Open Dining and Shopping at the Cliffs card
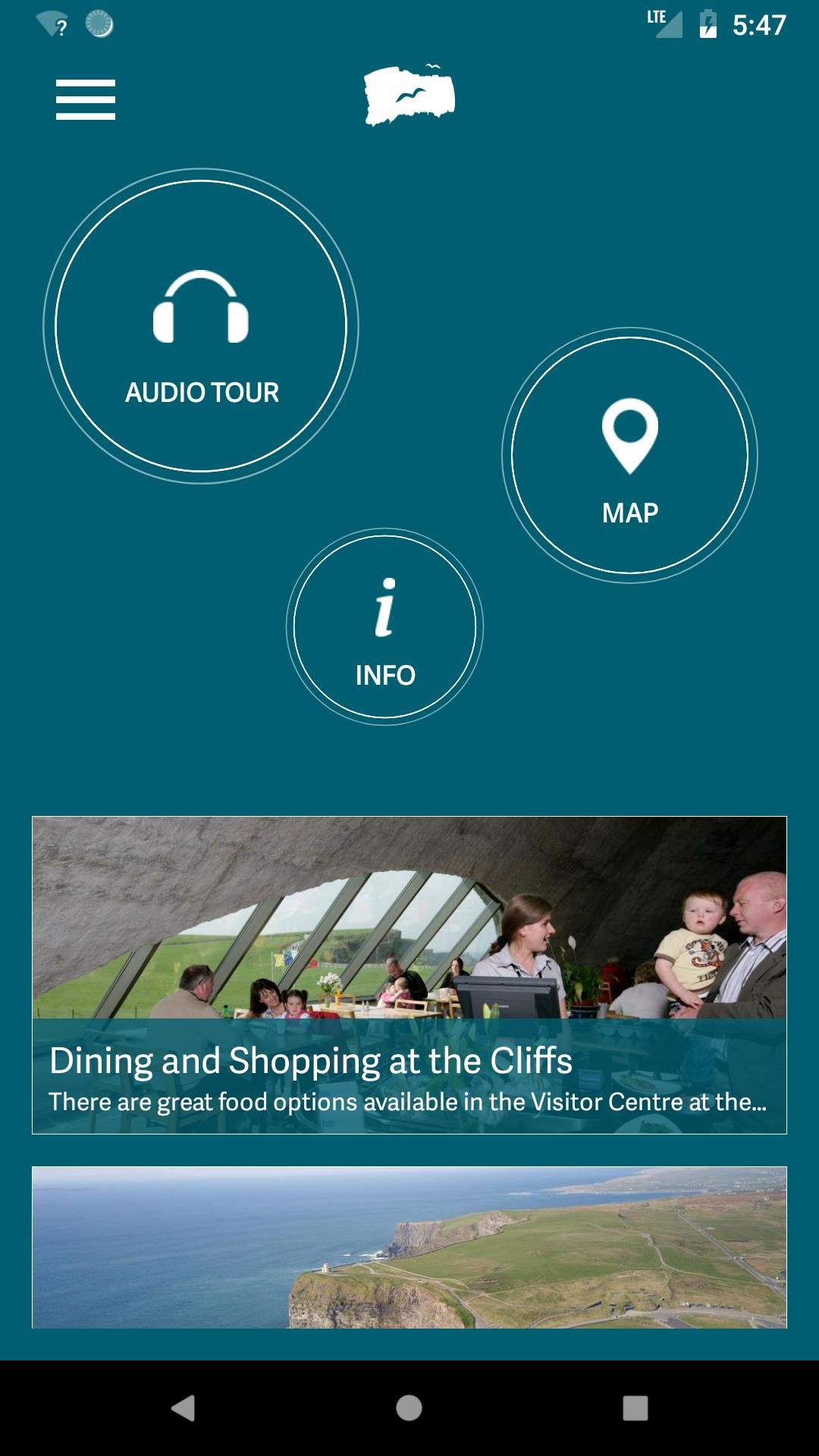 click(x=409, y=974)
